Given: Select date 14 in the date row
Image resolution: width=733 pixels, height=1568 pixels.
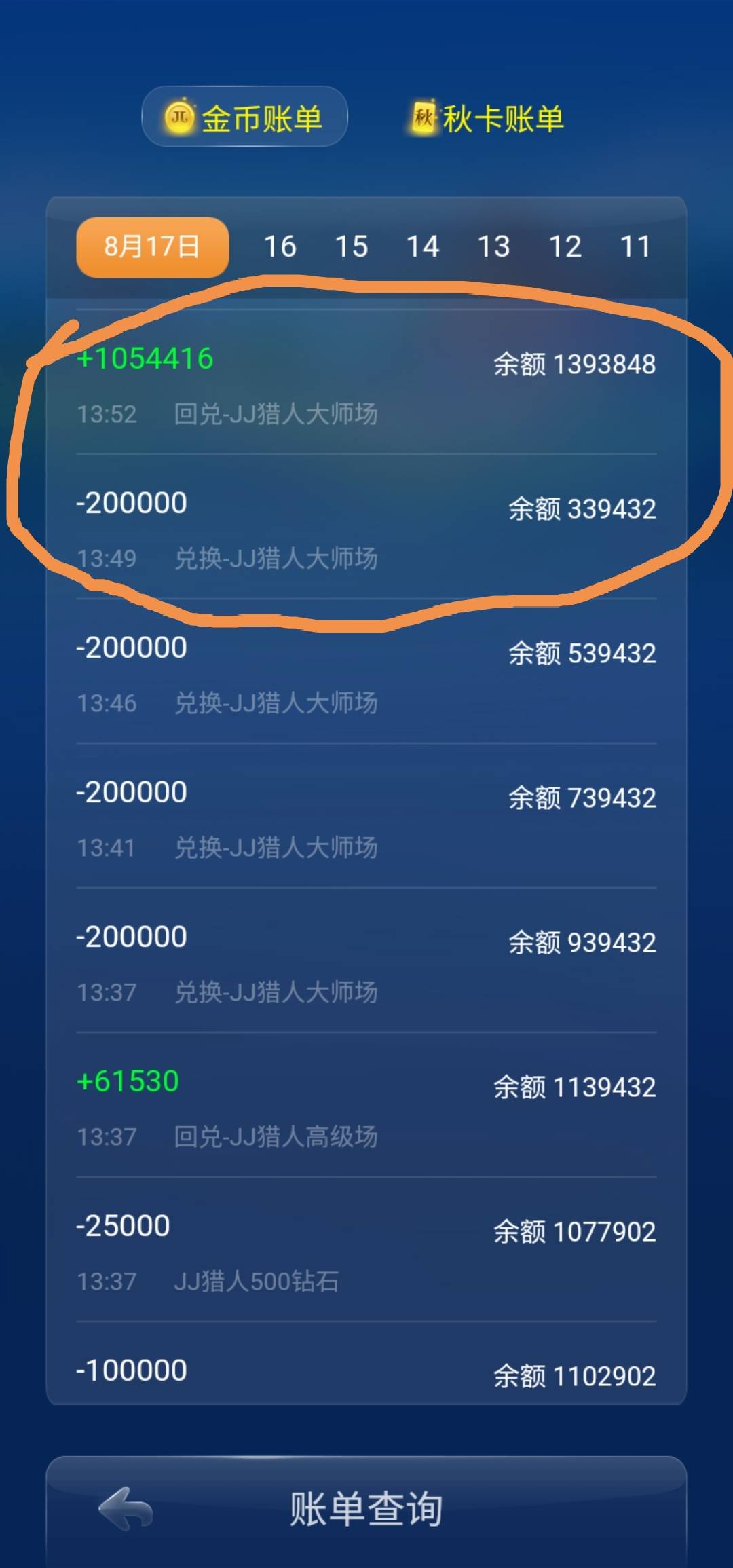Looking at the screenshot, I should click(x=423, y=246).
